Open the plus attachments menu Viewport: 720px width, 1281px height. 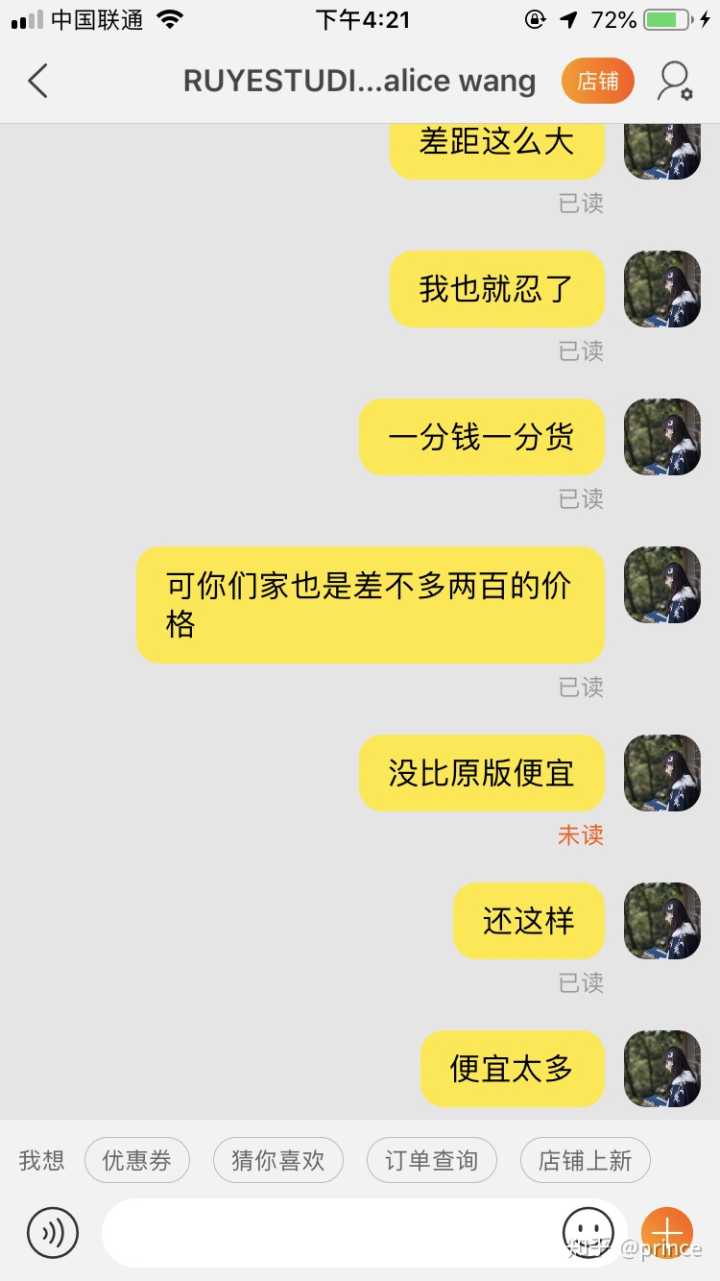pyautogui.click(x=667, y=1231)
